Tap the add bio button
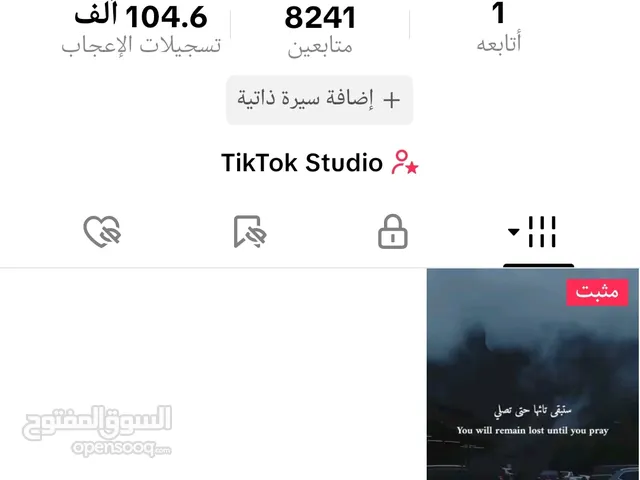 pos(319,100)
